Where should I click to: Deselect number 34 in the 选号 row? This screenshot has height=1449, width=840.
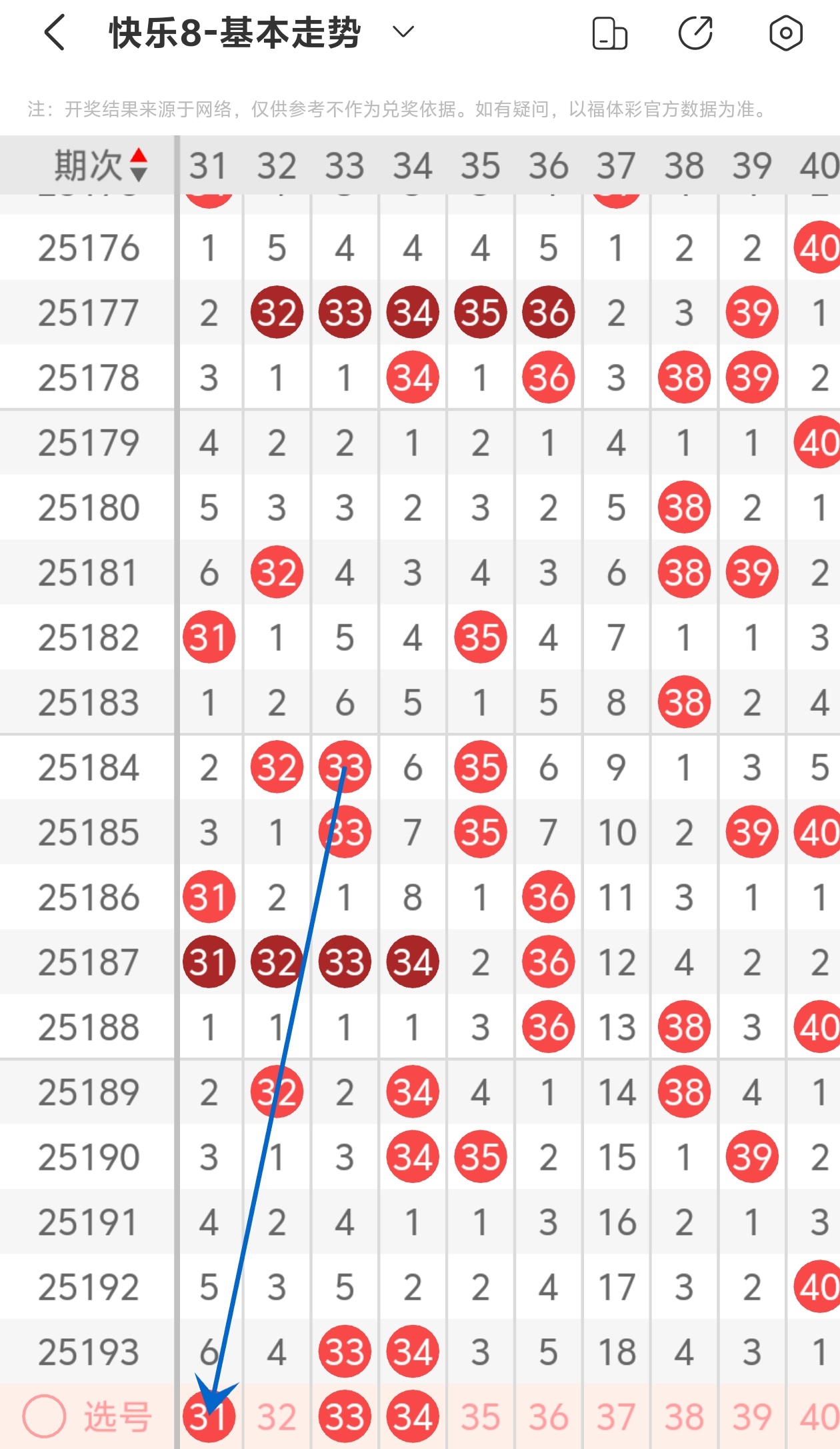tap(413, 1417)
